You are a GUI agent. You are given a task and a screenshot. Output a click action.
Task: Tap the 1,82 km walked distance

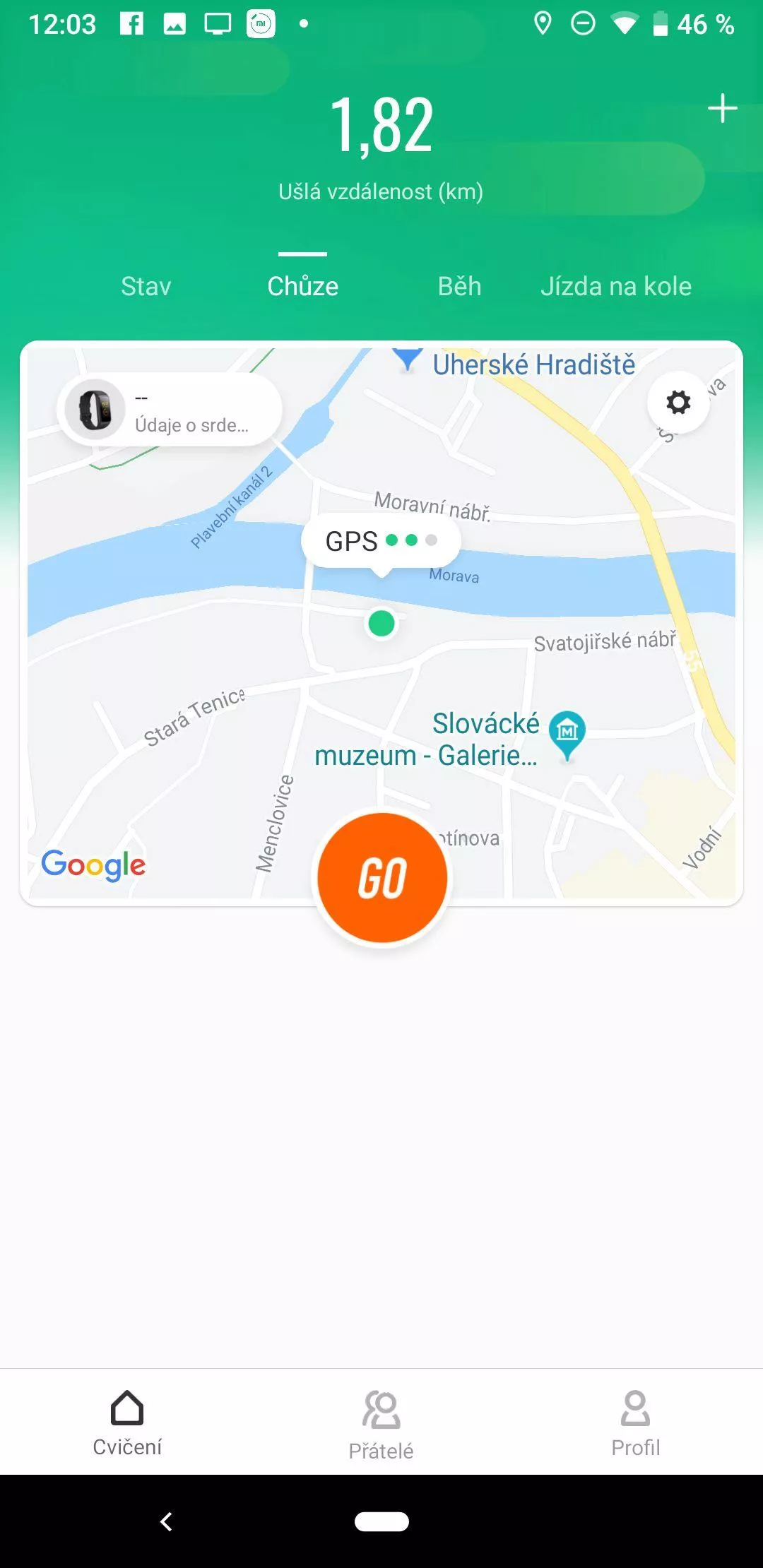(x=381, y=126)
